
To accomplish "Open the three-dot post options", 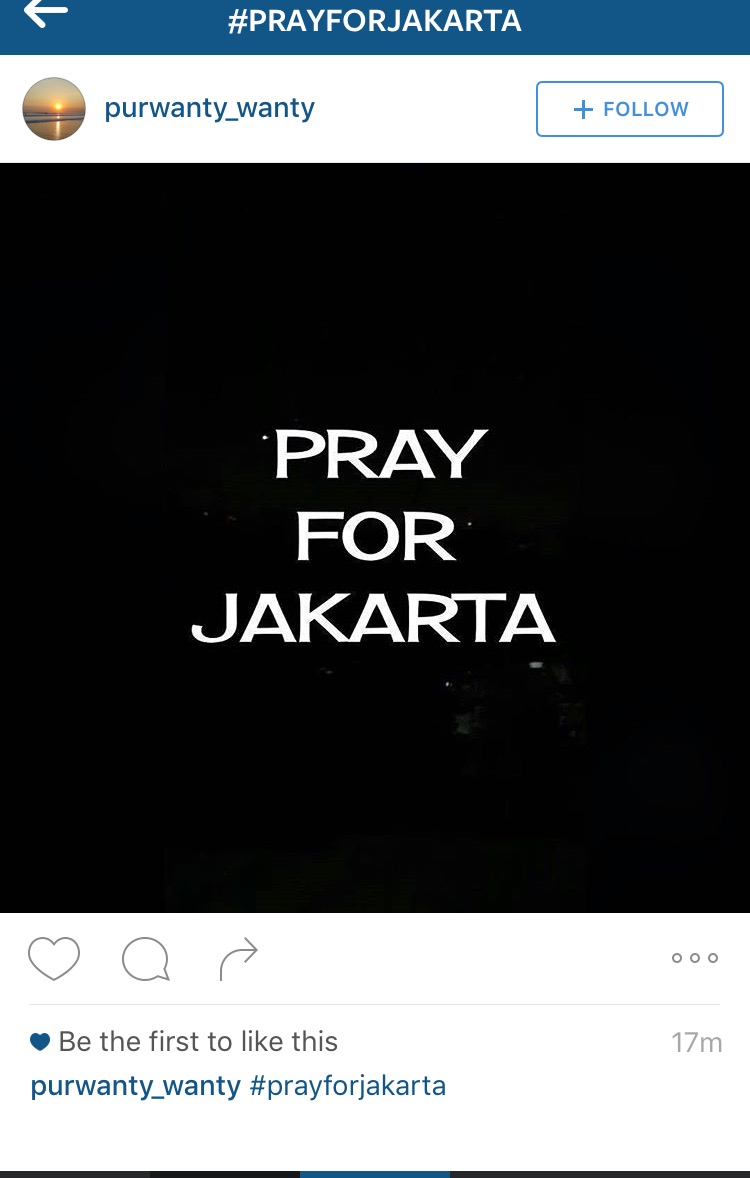I will coord(694,958).
